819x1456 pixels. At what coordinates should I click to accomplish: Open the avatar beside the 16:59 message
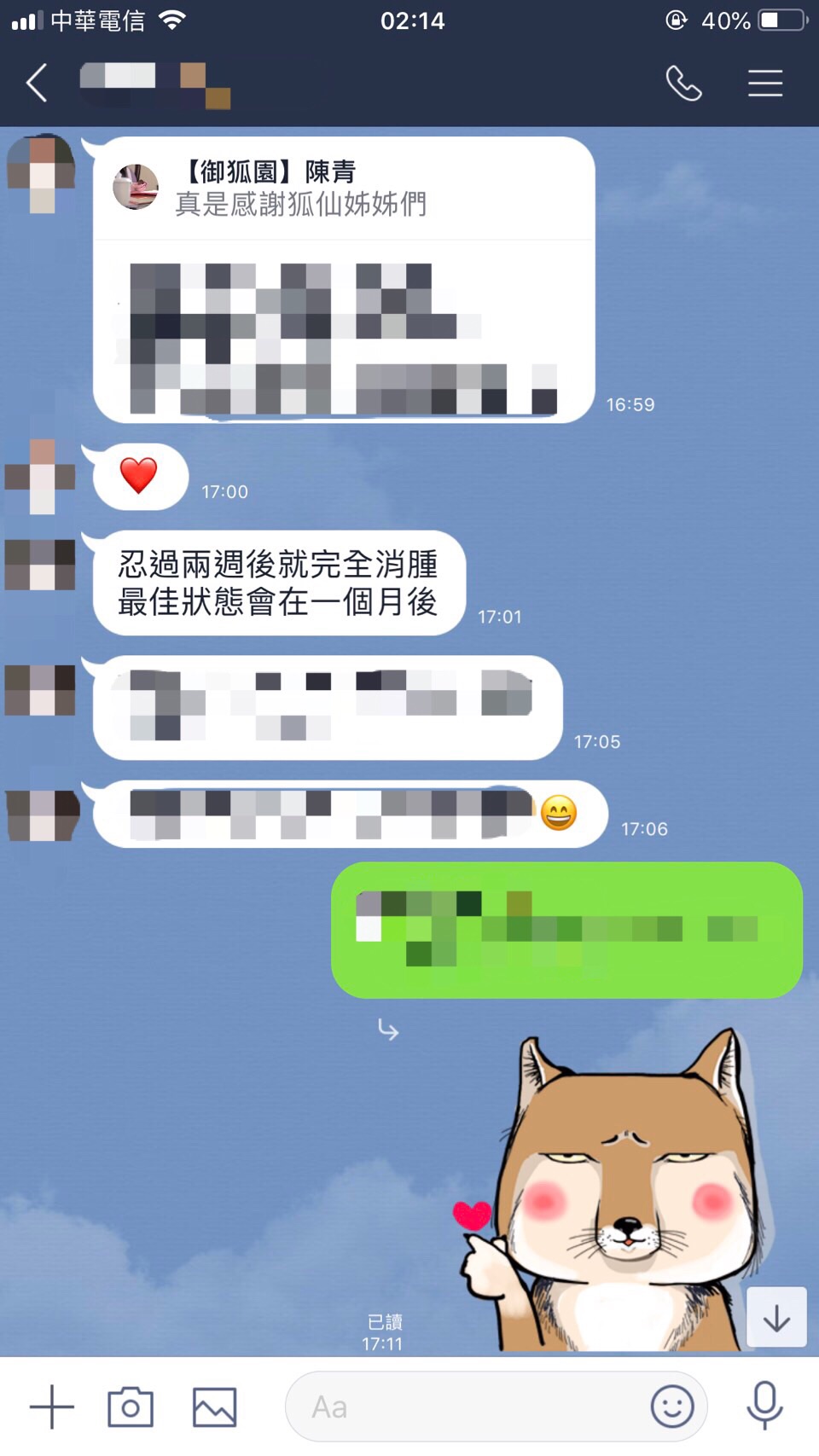(41, 173)
